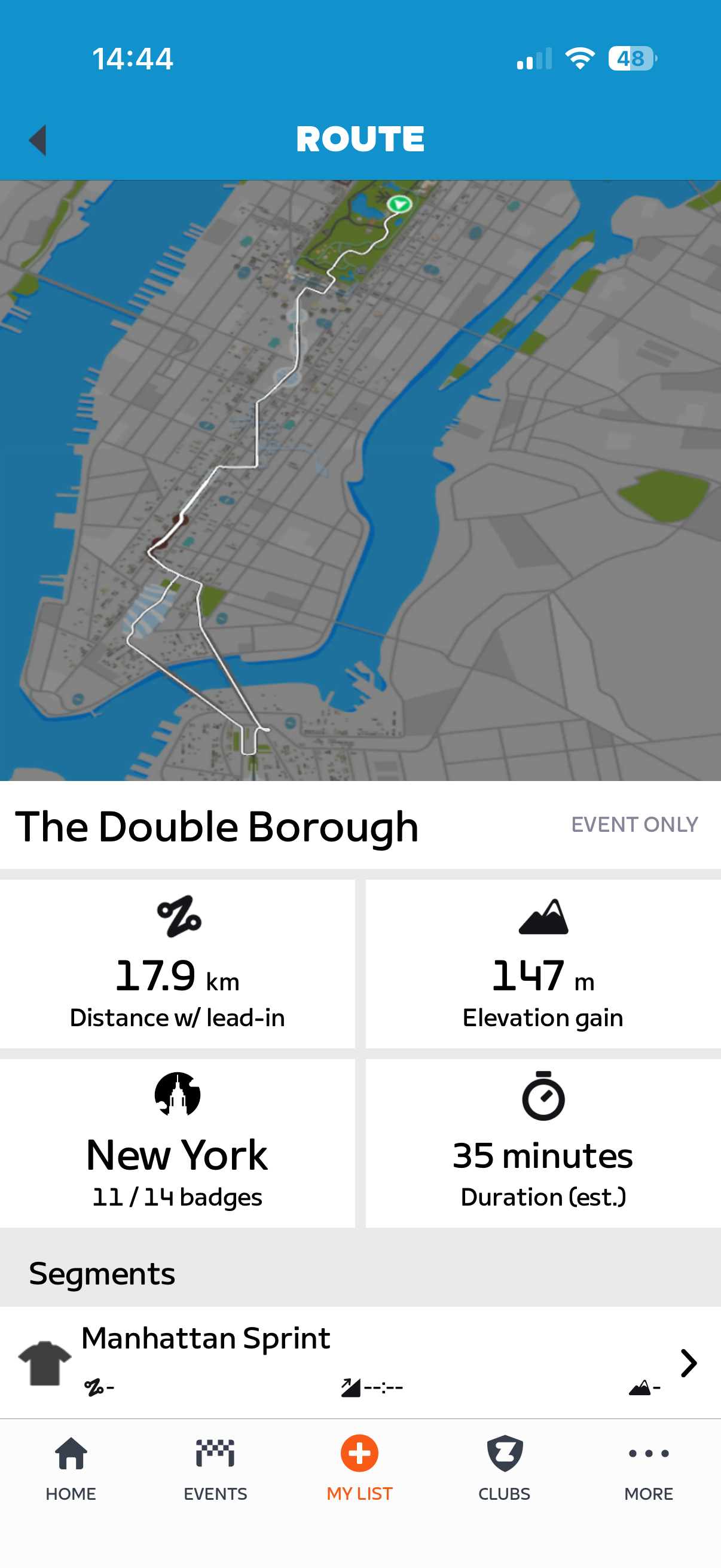Open the Manhattan Sprint segment
Viewport: 721px width, 1568px height.
(x=360, y=1361)
